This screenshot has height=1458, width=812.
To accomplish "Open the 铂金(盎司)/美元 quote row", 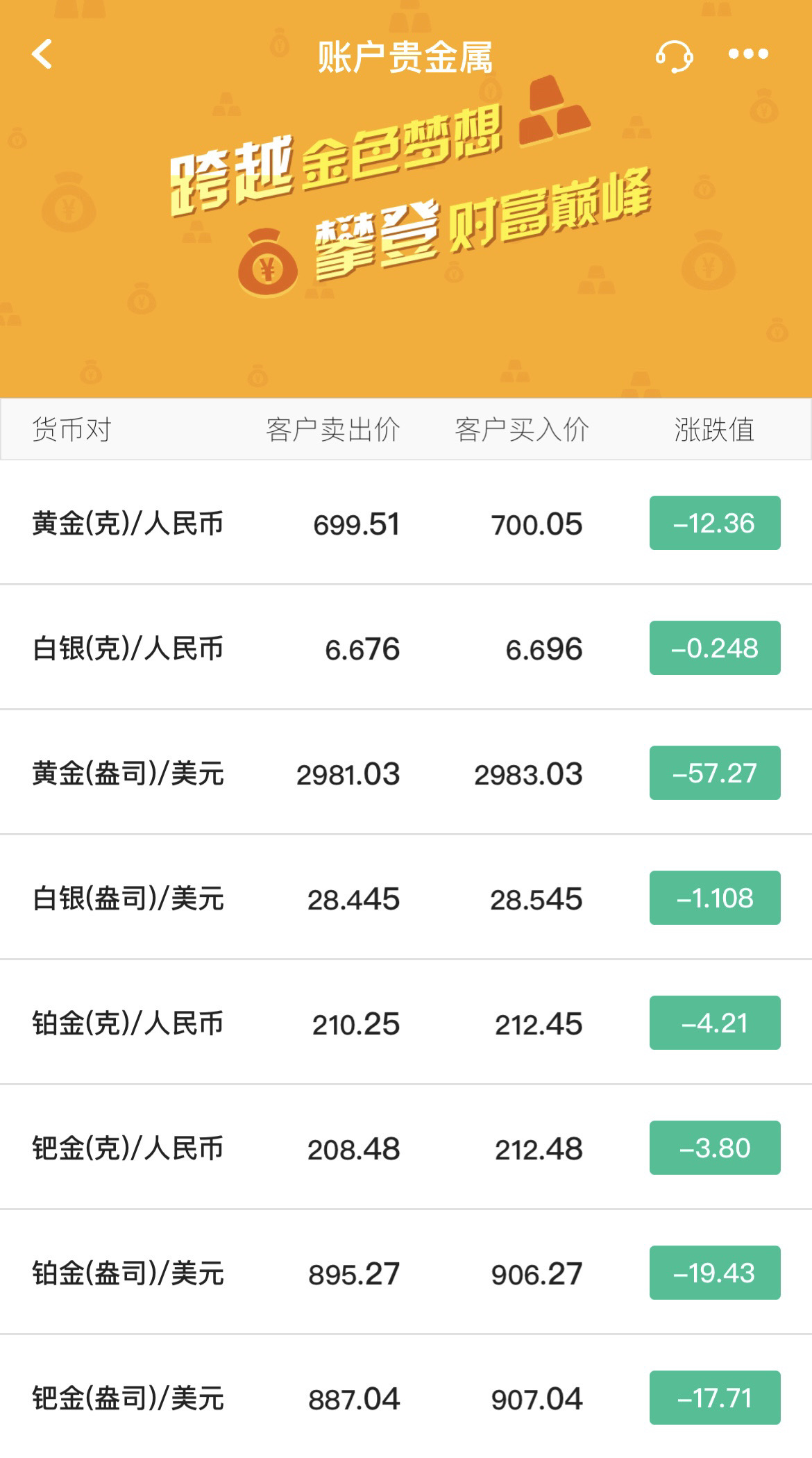I will 128,1273.
